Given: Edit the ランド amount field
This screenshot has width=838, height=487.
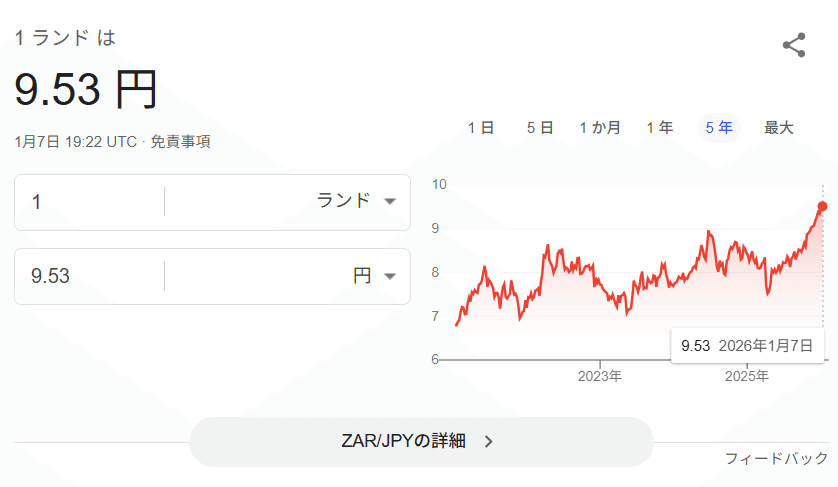Looking at the screenshot, I should coord(90,202).
